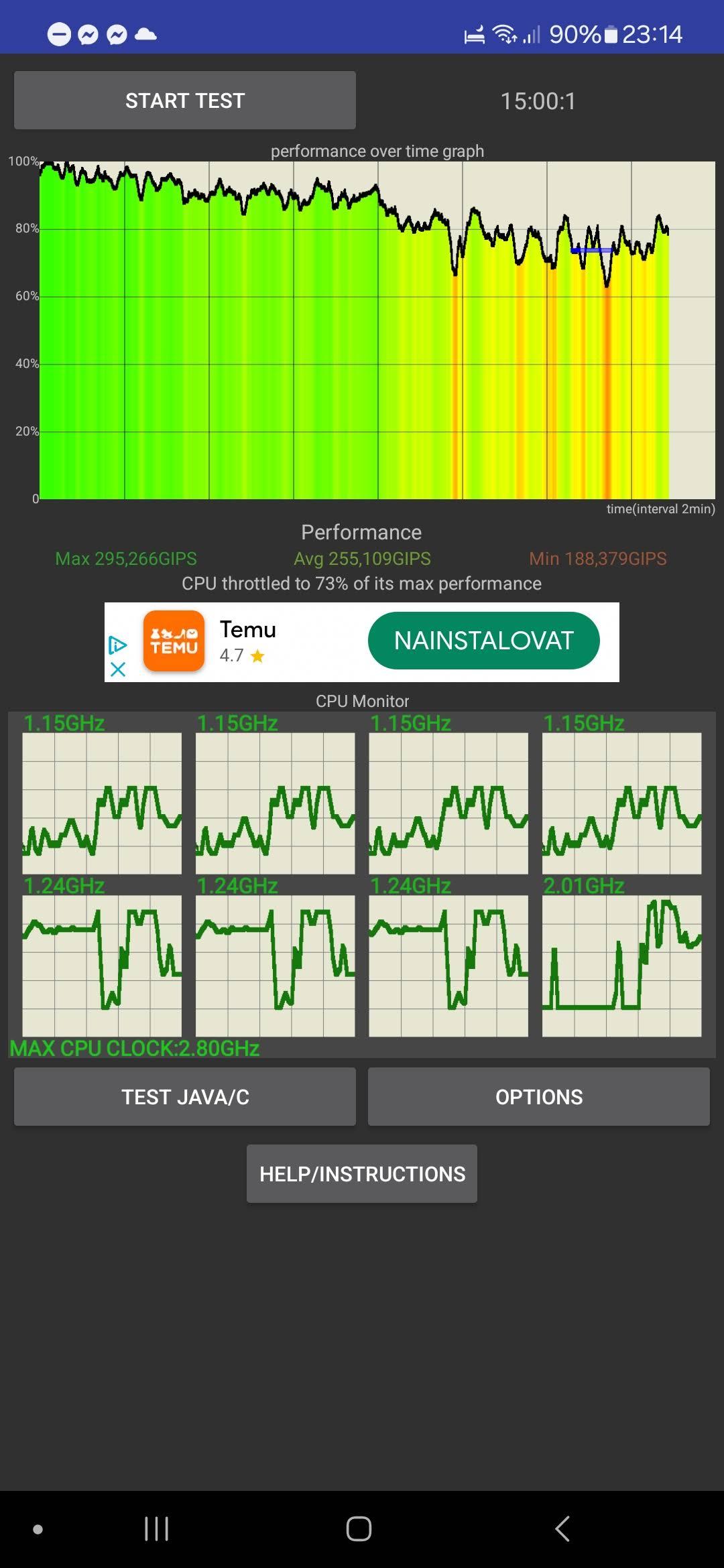
Task: Open TEST JAVA/C
Action: 185,1097
